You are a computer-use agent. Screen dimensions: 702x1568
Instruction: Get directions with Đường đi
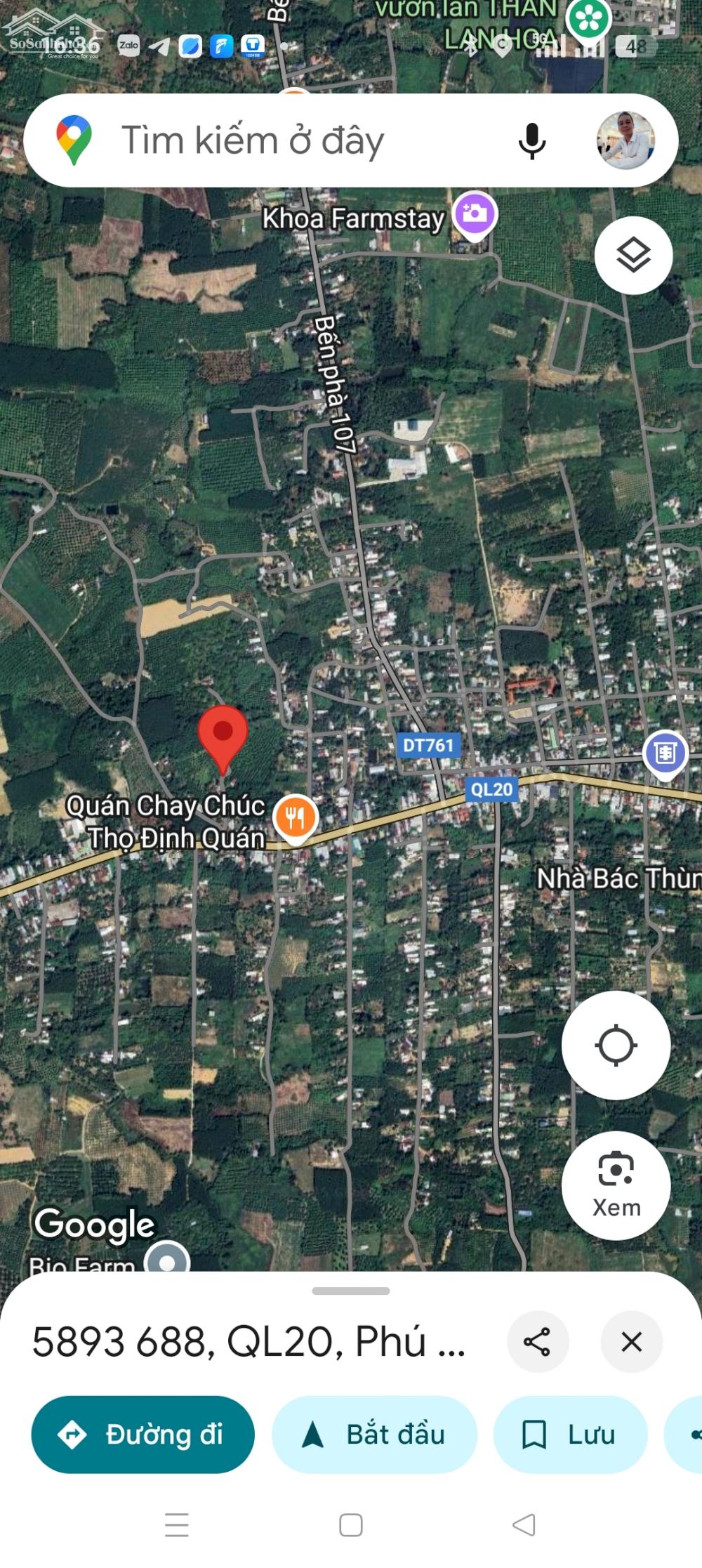click(143, 1434)
